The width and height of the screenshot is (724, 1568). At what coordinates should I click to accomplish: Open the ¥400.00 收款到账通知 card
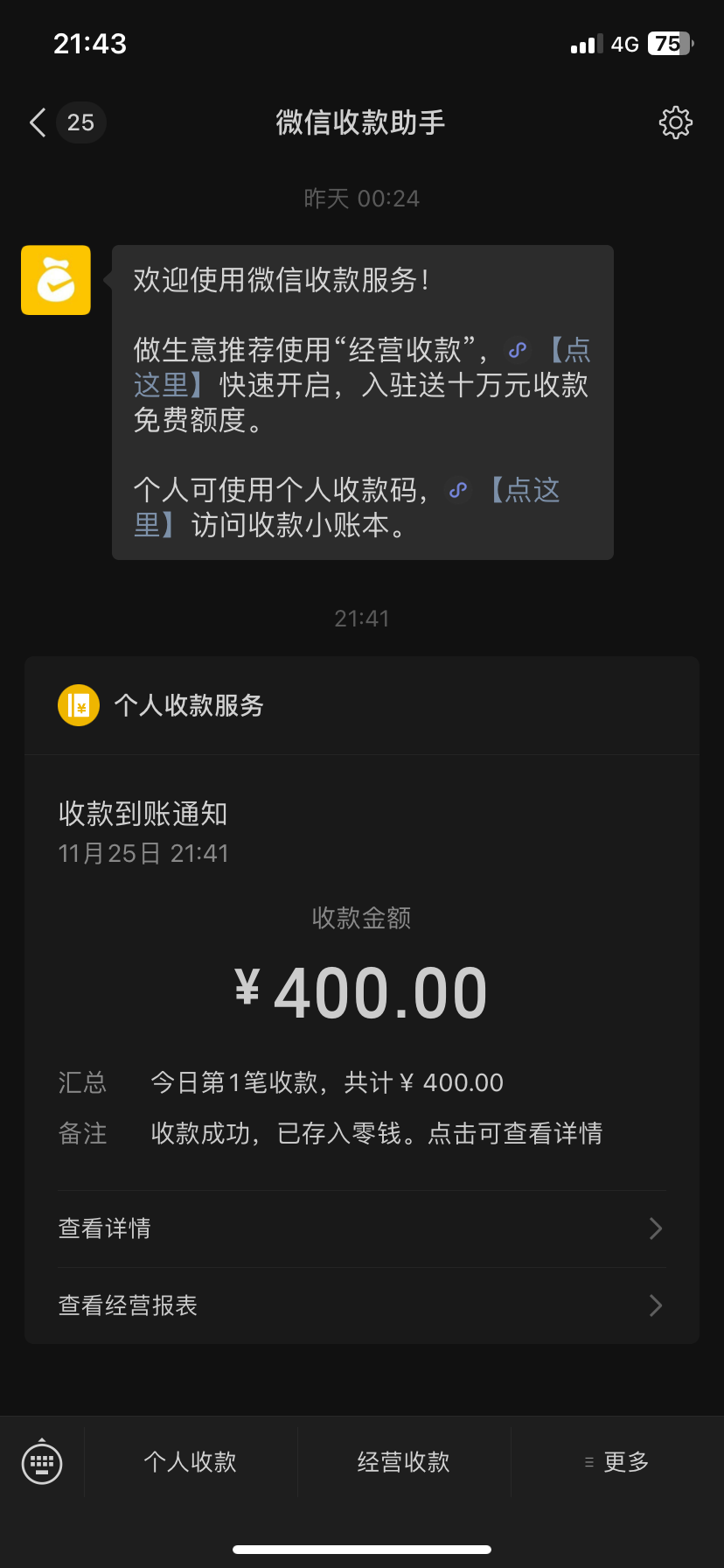coord(362,1000)
